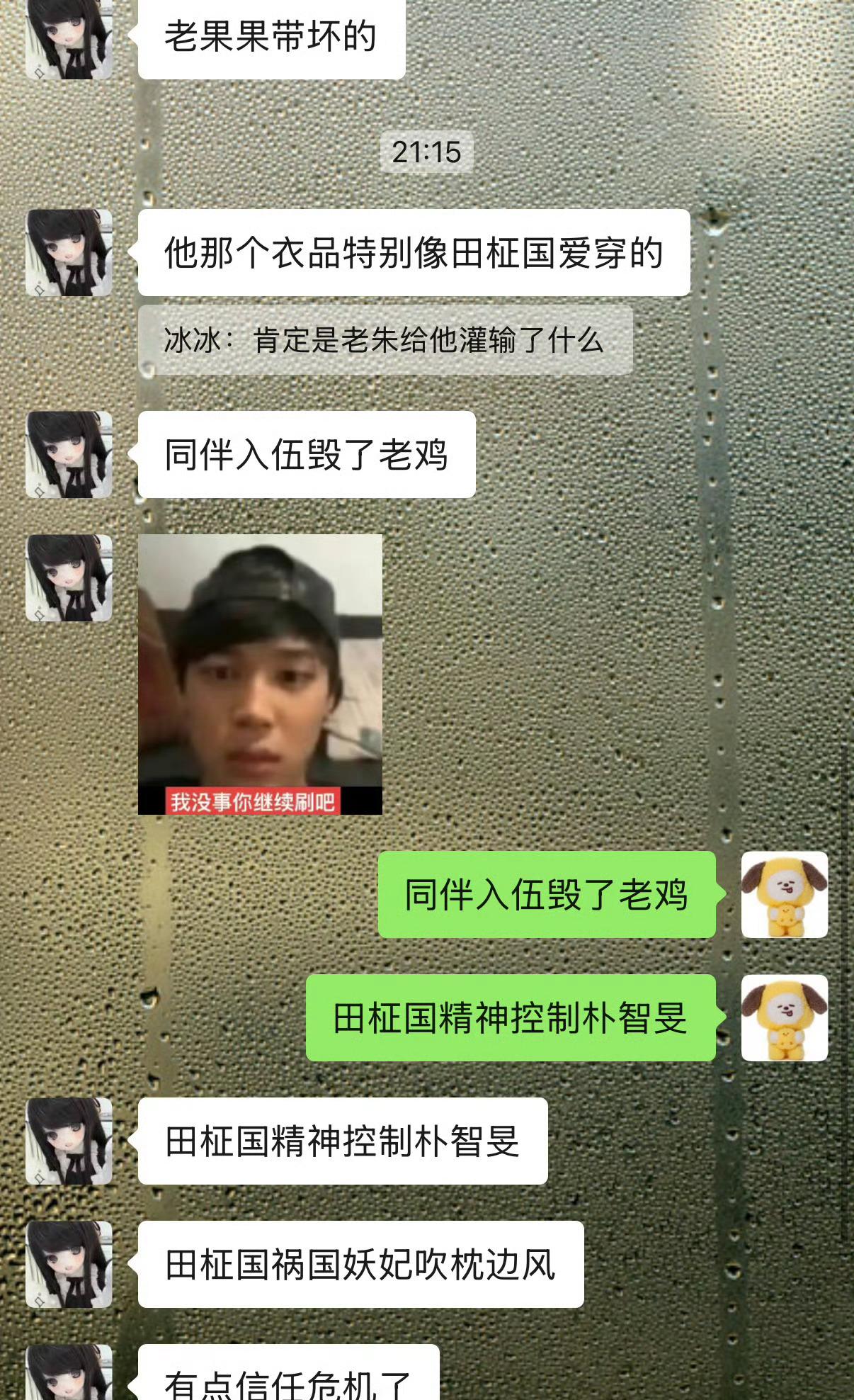Screen dimensions: 854x1400
Task: Open avatar beside 他那个衣品特别像田柾国爱穿的
Action: pyautogui.click(x=69, y=253)
